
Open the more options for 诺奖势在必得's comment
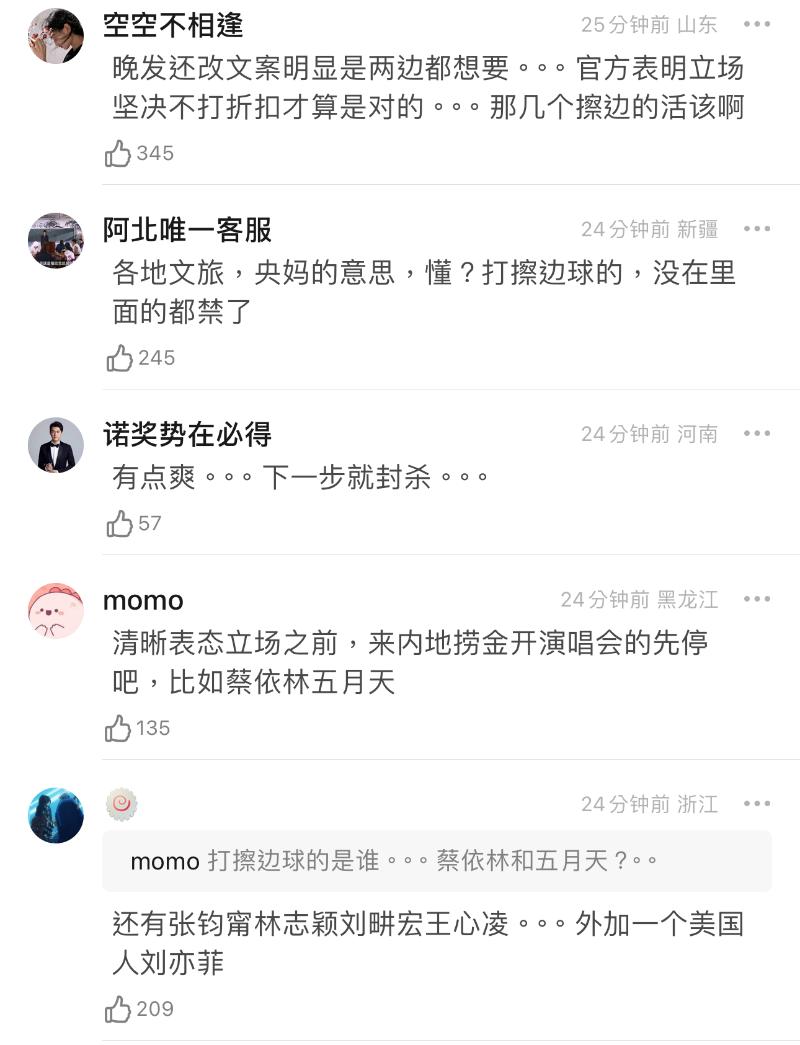tap(757, 434)
